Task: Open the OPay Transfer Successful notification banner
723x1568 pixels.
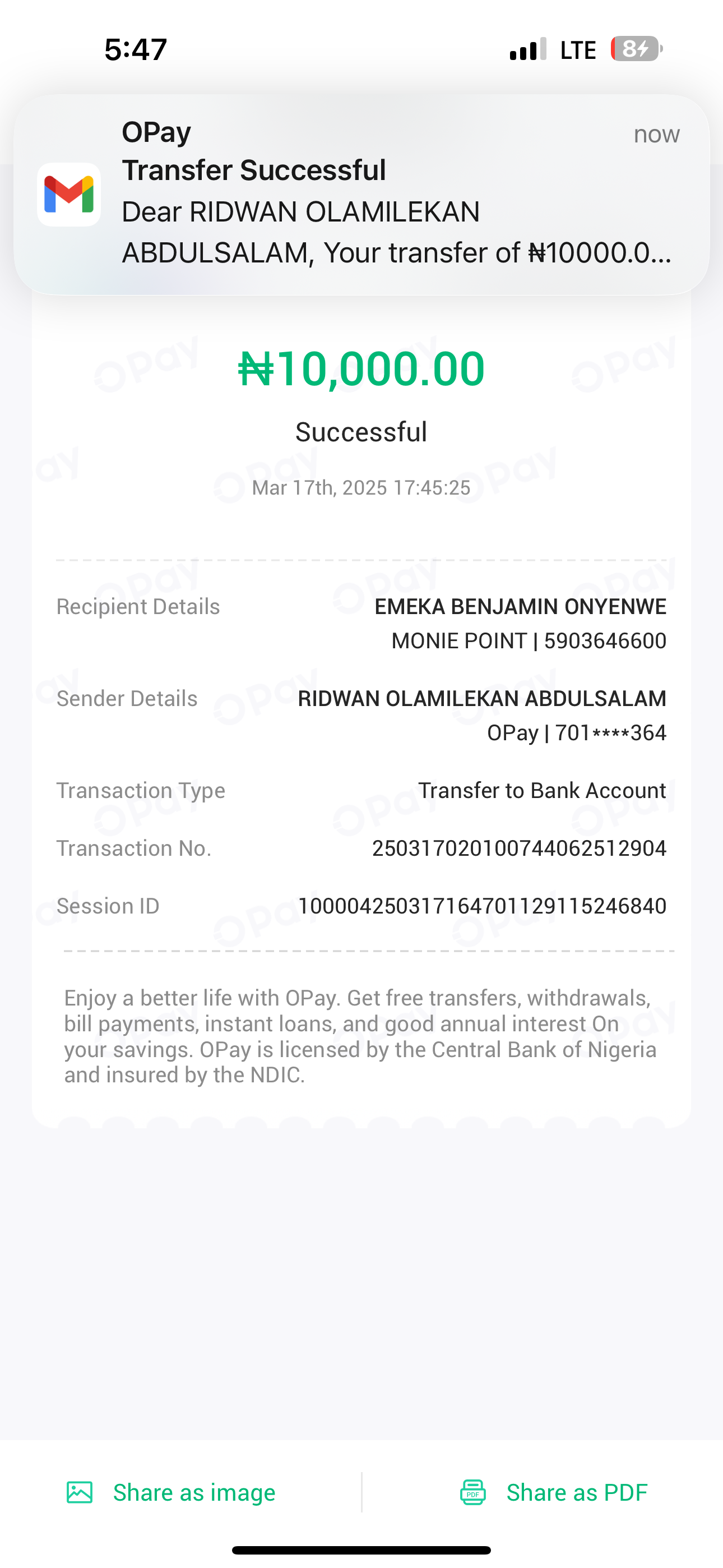Action: point(361,195)
